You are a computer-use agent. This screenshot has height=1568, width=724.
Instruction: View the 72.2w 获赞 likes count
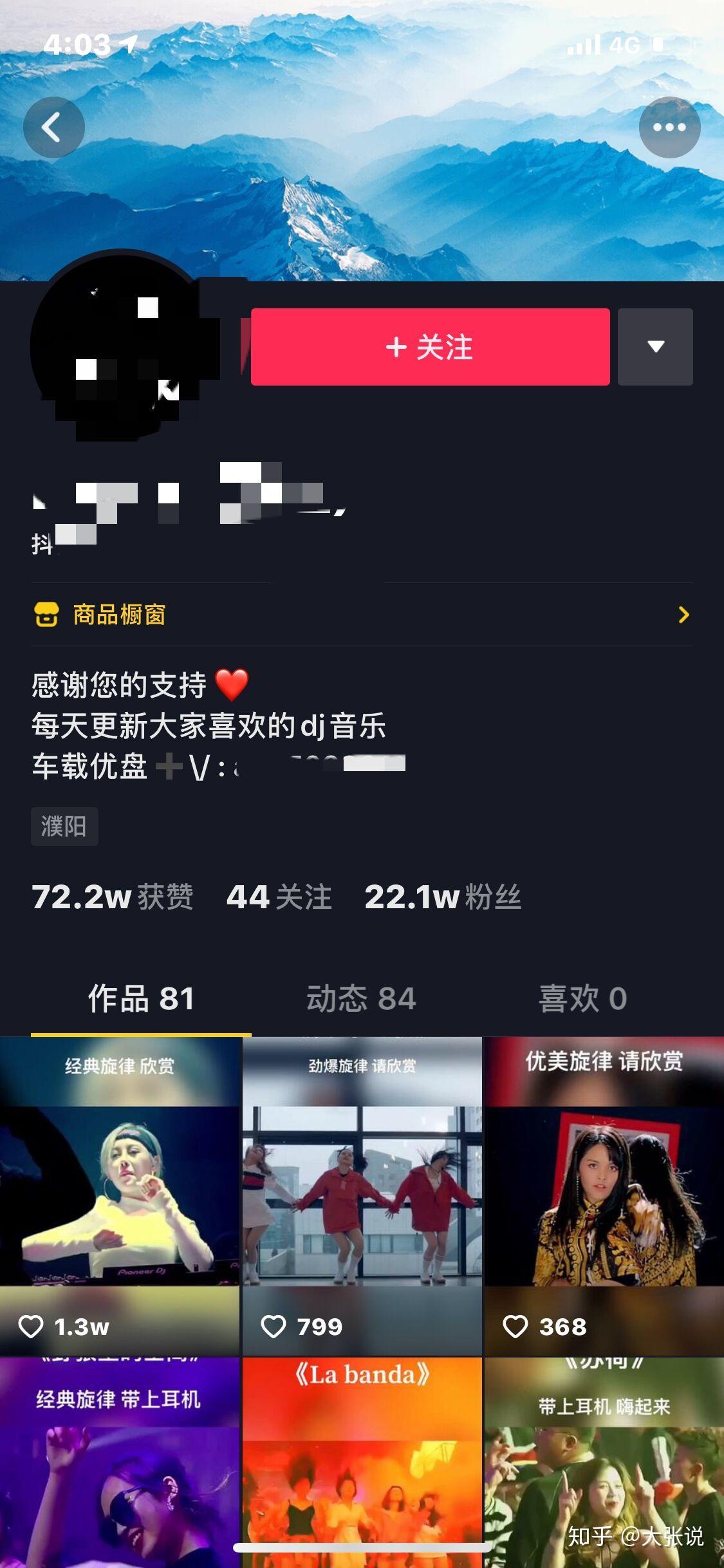pyautogui.click(x=113, y=897)
